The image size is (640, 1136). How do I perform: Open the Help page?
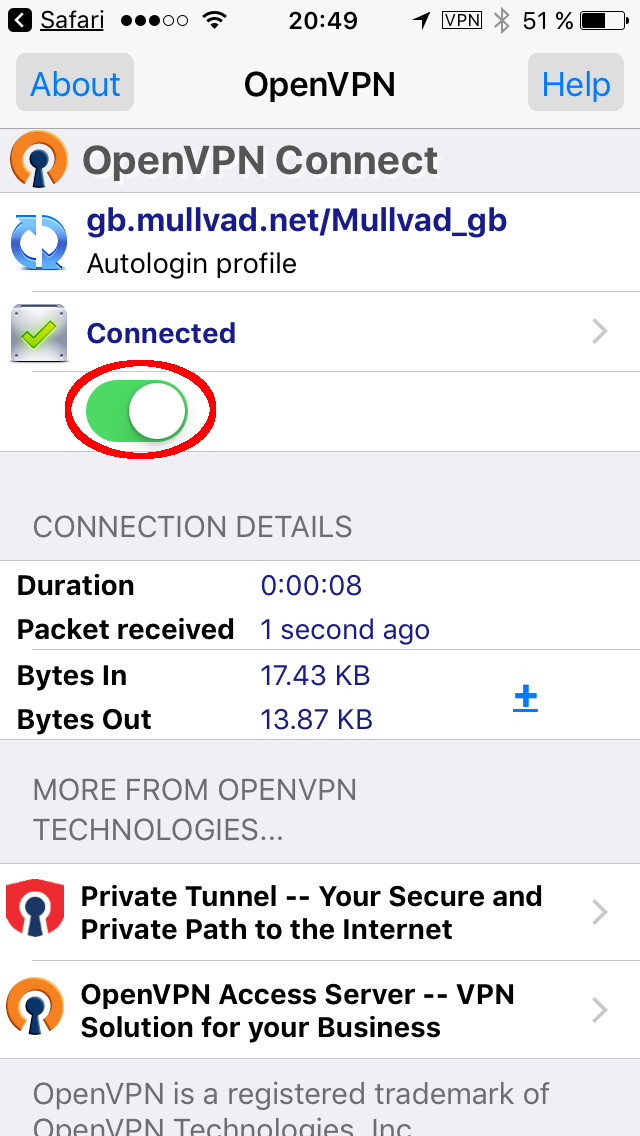point(575,83)
